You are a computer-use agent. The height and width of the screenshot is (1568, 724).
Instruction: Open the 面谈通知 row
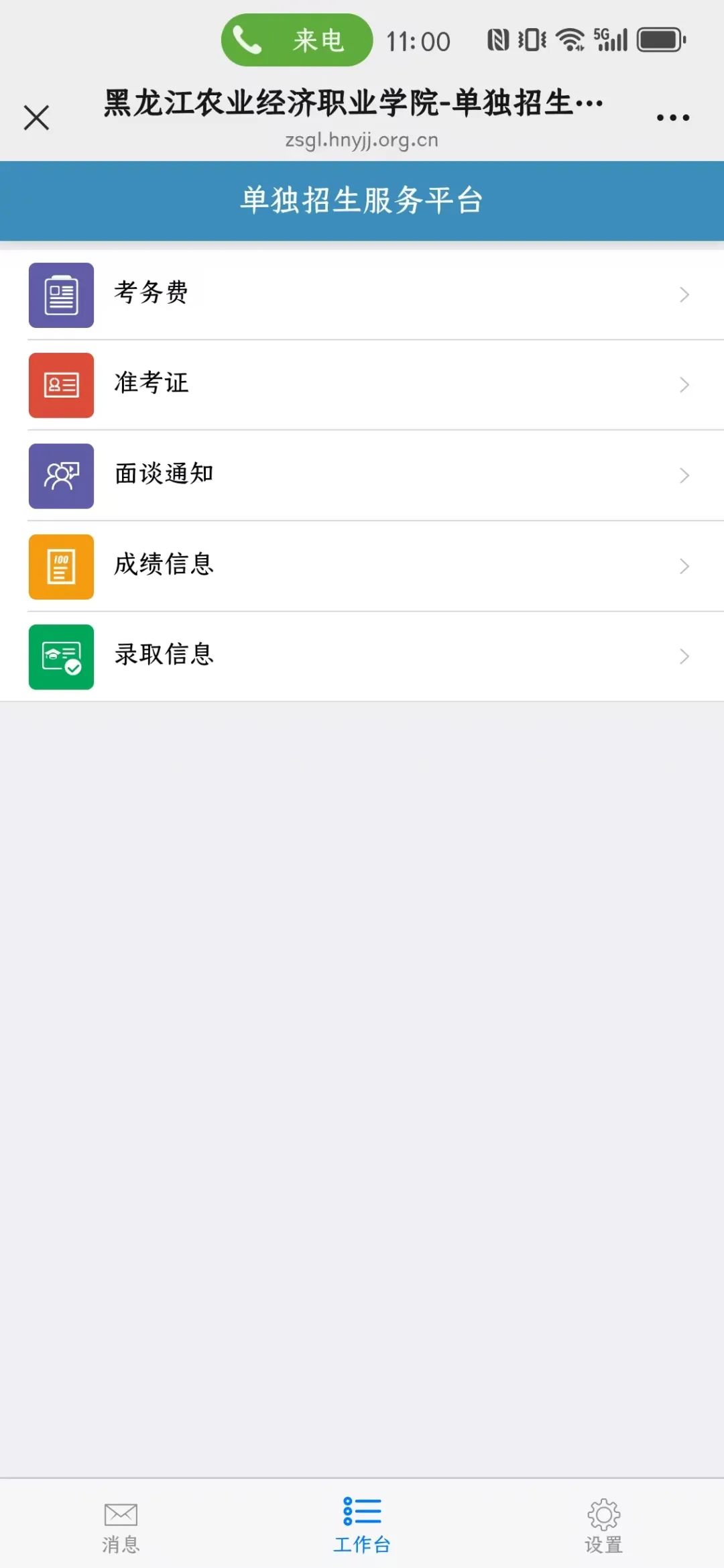coord(362,475)
